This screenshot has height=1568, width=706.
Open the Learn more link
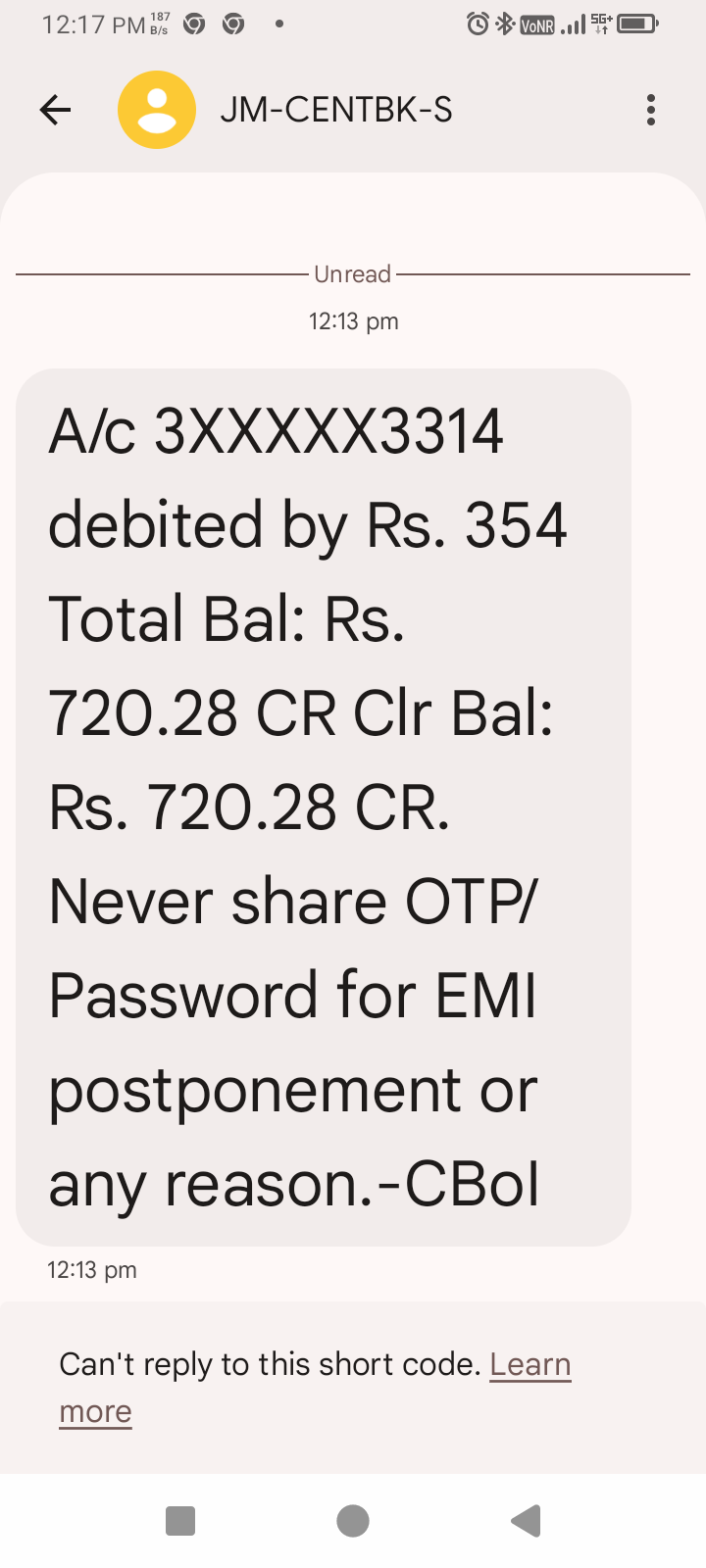[x=529, y=1364]
